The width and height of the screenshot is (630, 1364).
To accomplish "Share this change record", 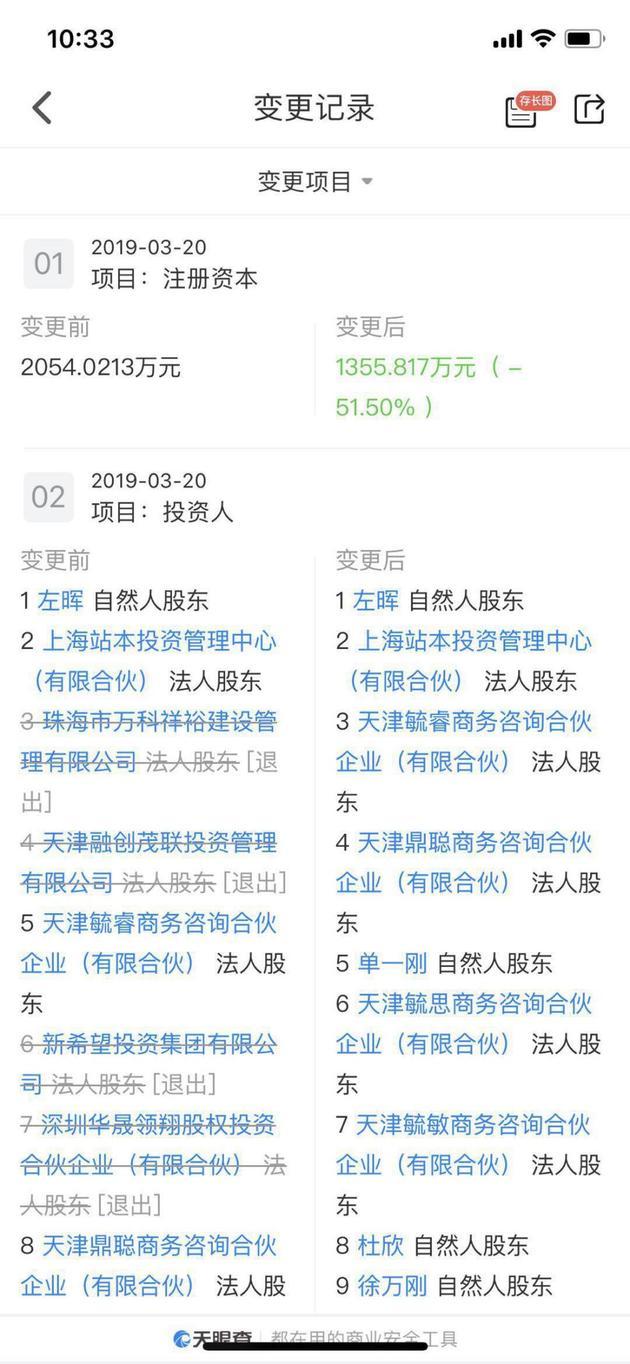I will (590, 108).
